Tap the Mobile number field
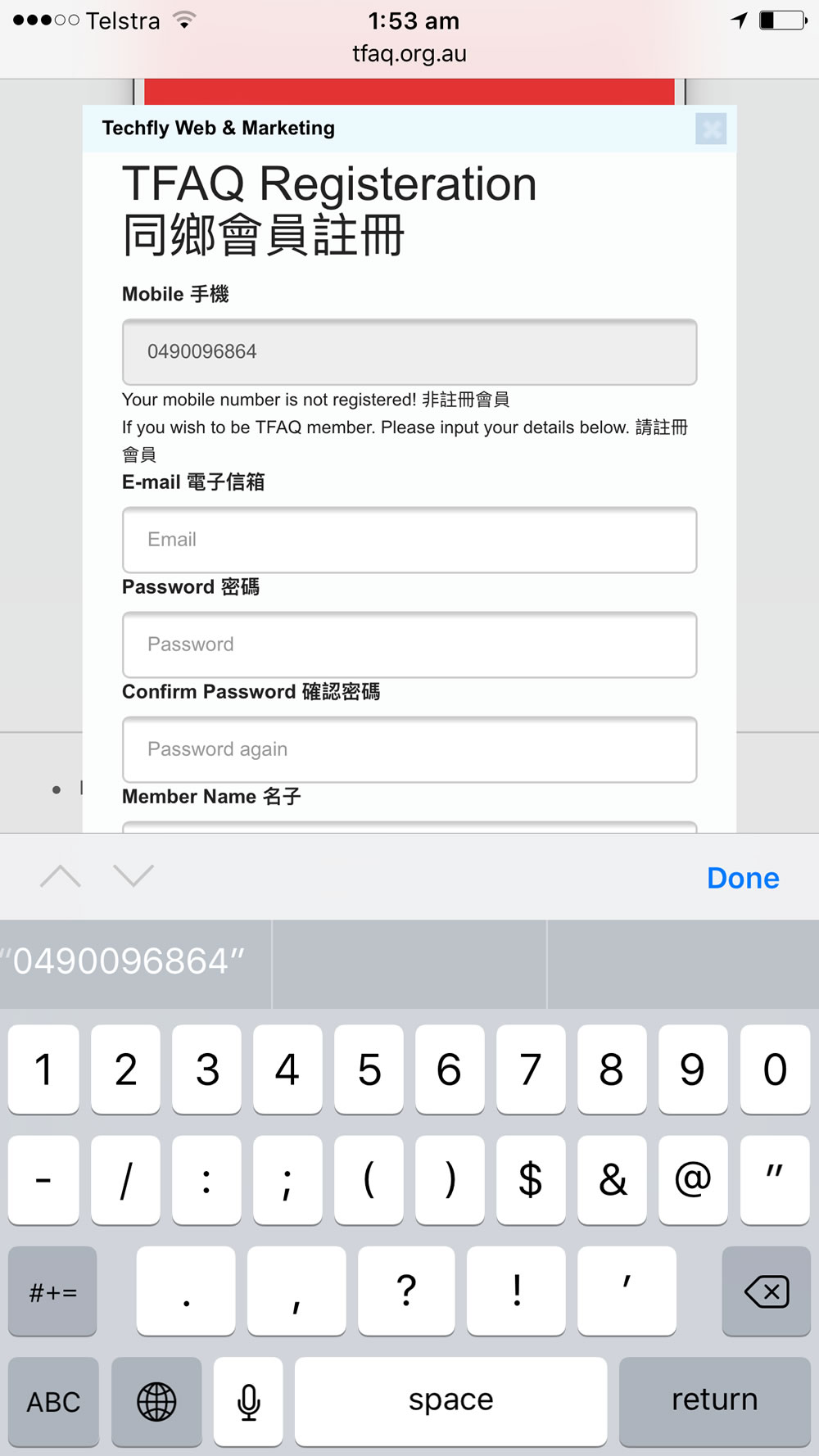Image resolution: width=819 pixels, height=1456 pixels. click(409, 352)
